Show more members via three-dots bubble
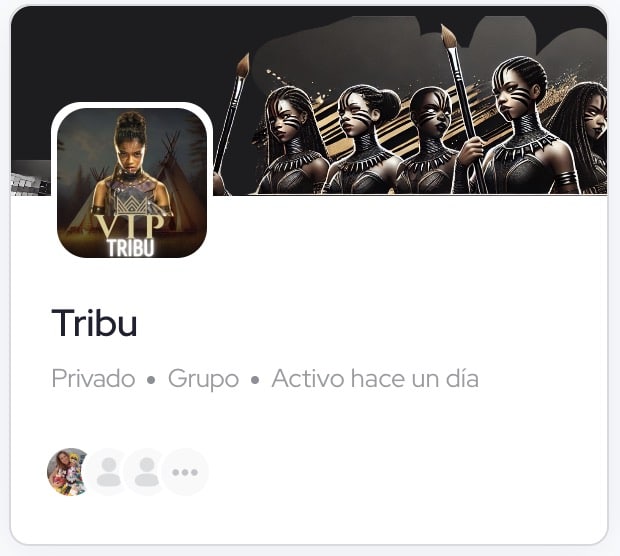The height and width of the screenshot is (556, 620). click(x=185, y=472)
